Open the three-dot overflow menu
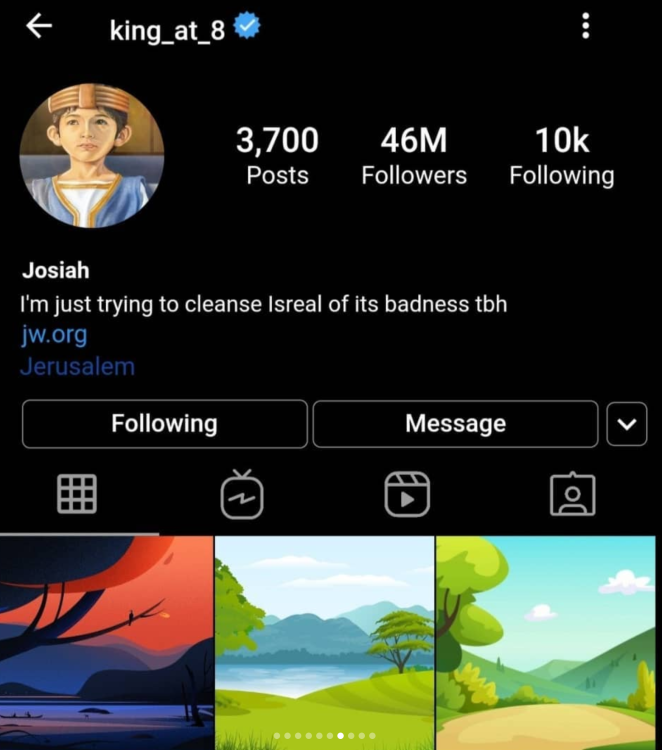Image resolution: width=662 pixels, height=750 pixels. pos(586,27)
